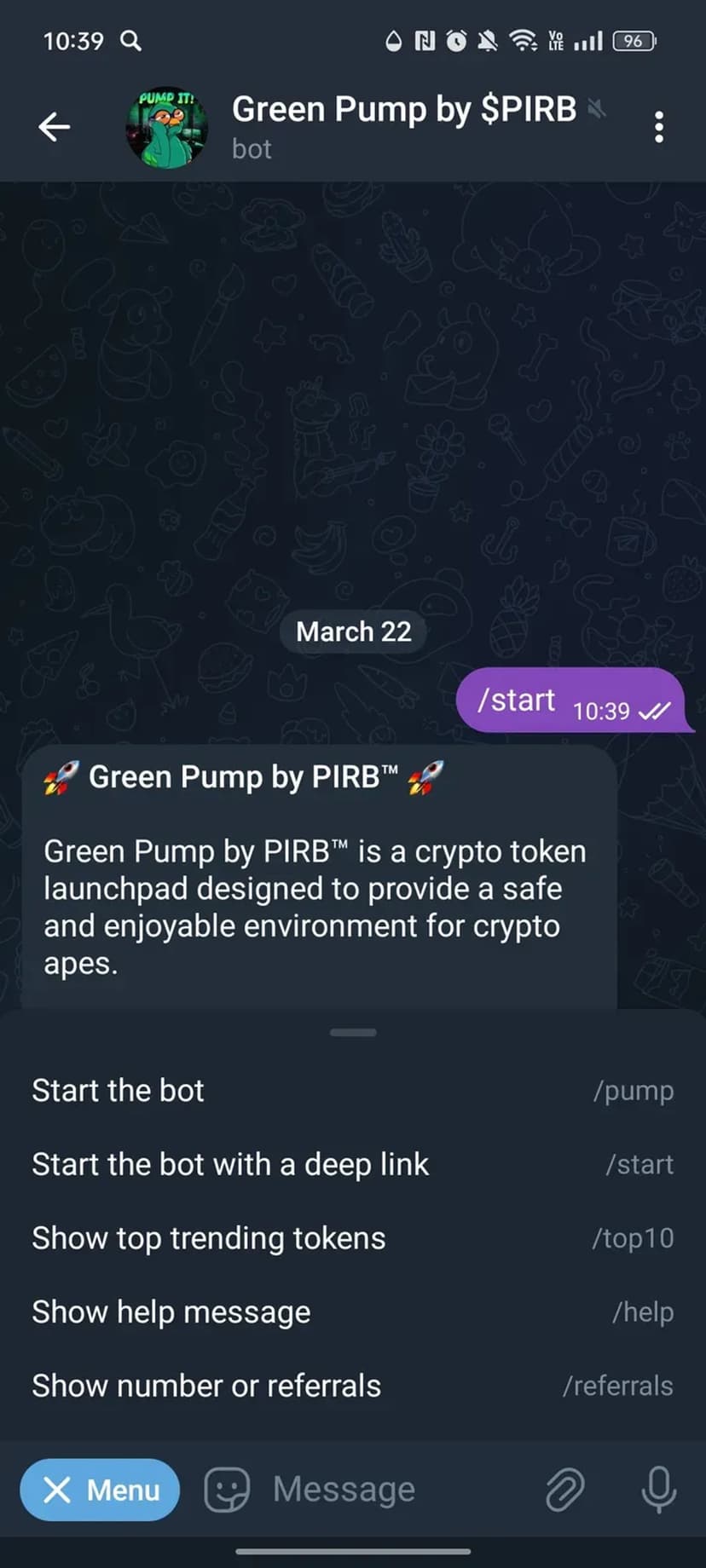Screen dimensions: 706x1568
Task: Select the /pump Start the bot command
Action: 353,1091
